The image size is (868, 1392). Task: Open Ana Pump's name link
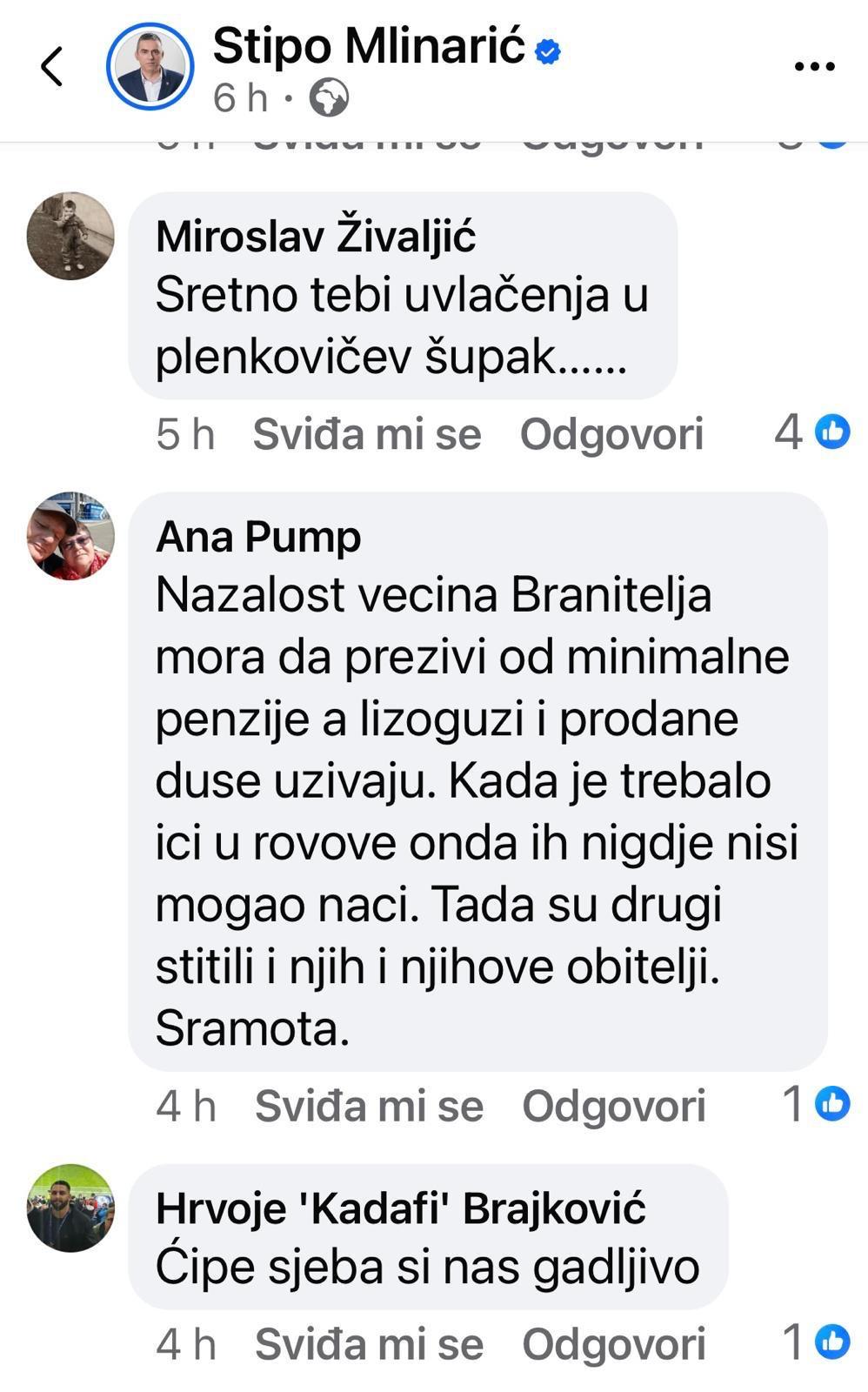click(258, 537)
